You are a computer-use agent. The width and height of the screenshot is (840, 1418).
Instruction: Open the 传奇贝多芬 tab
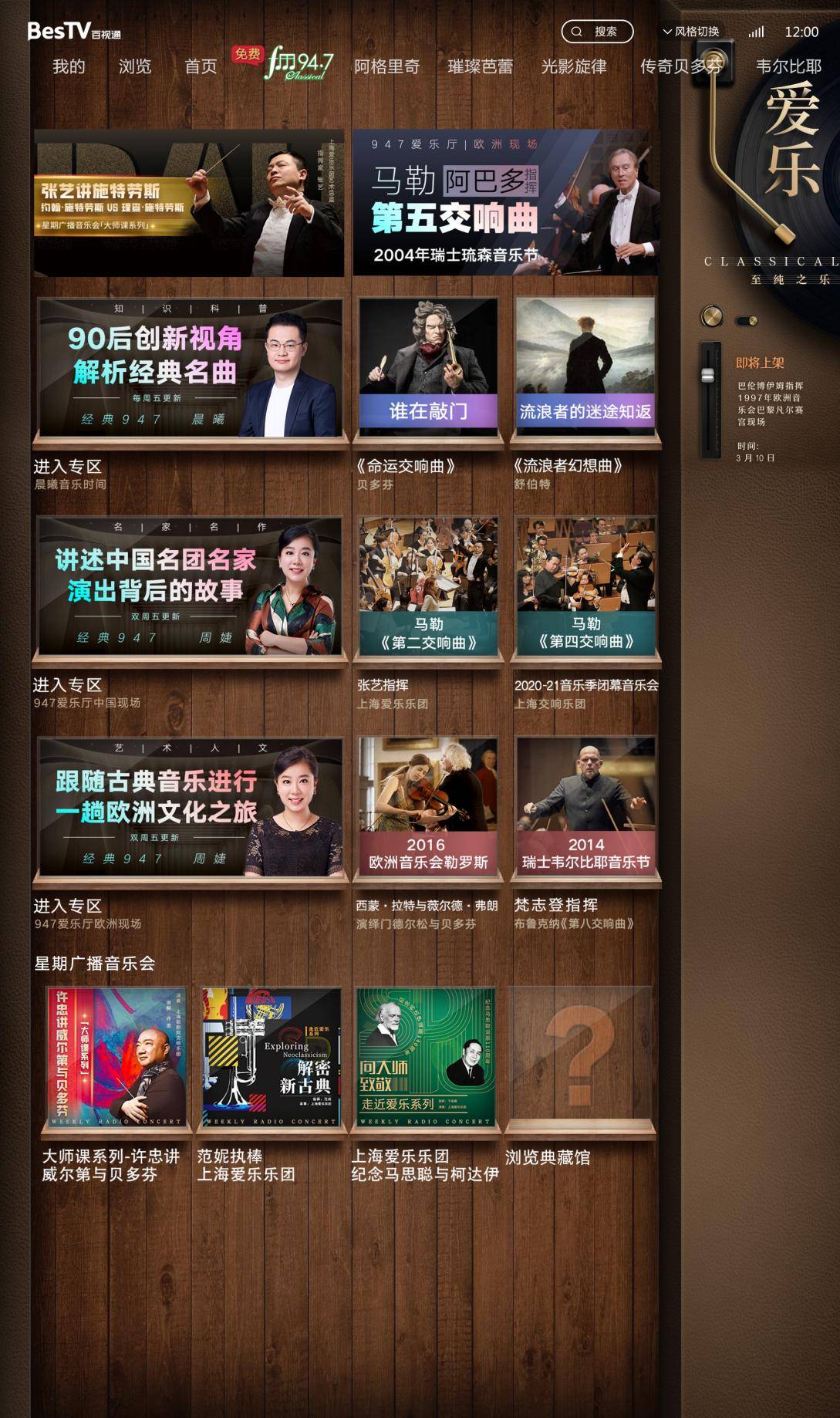tap(680, 67)
